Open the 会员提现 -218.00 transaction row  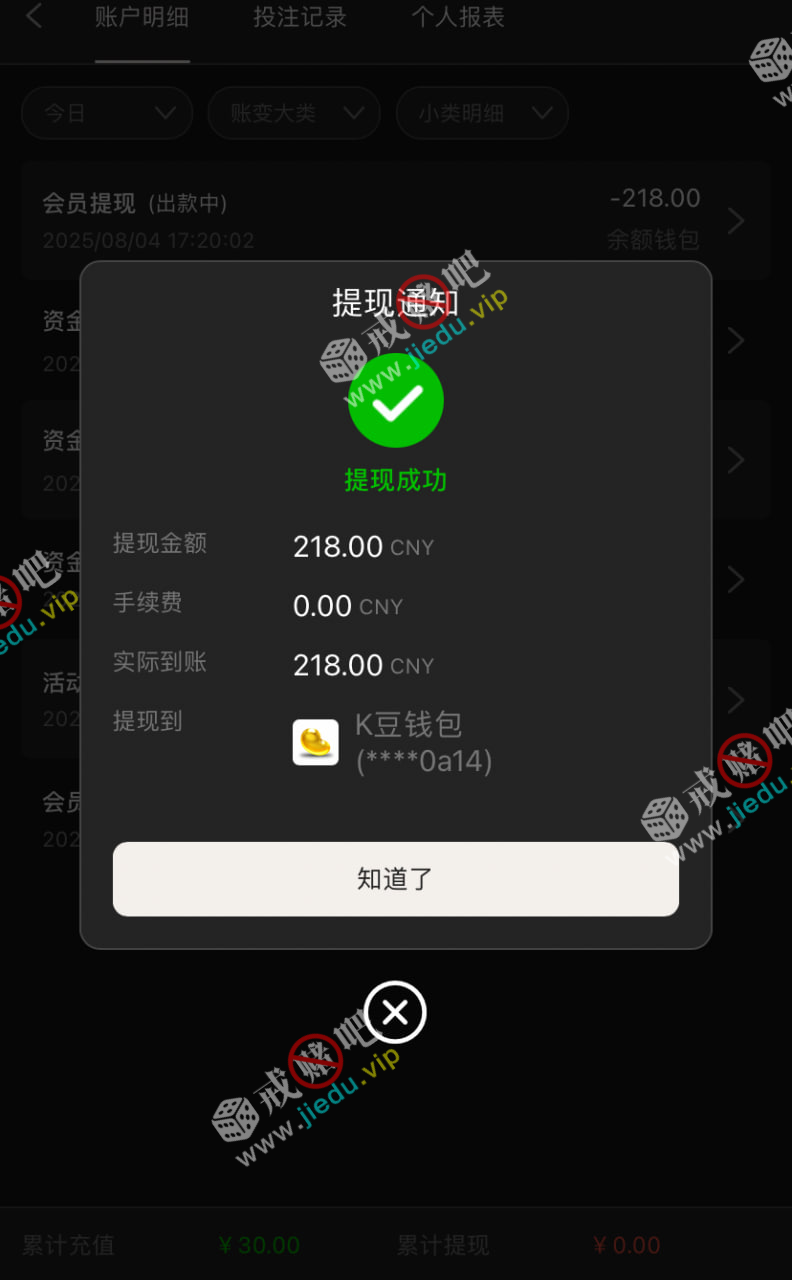point(395,220)
